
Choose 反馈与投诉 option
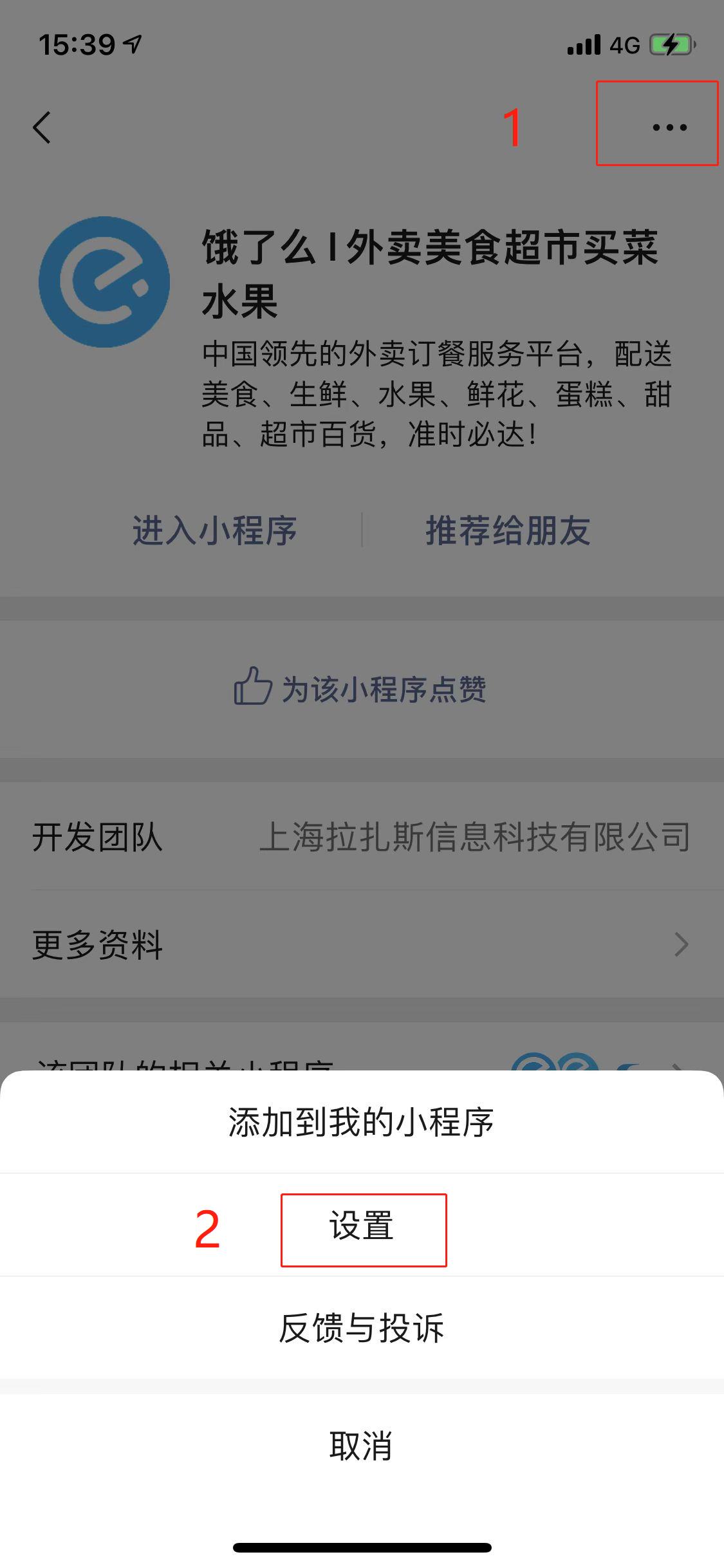click(362, 1328)
